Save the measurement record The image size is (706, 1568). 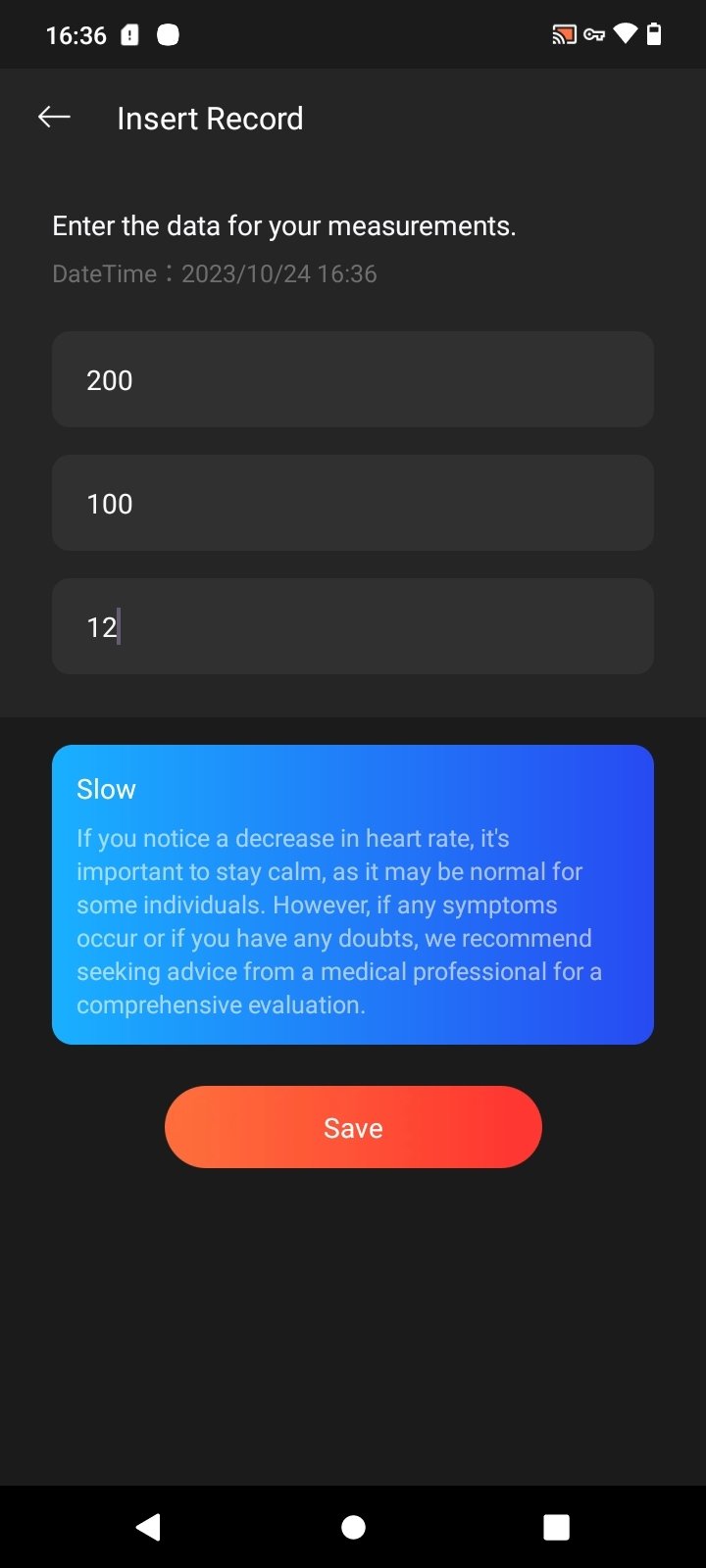click(x=353, y=1127)
